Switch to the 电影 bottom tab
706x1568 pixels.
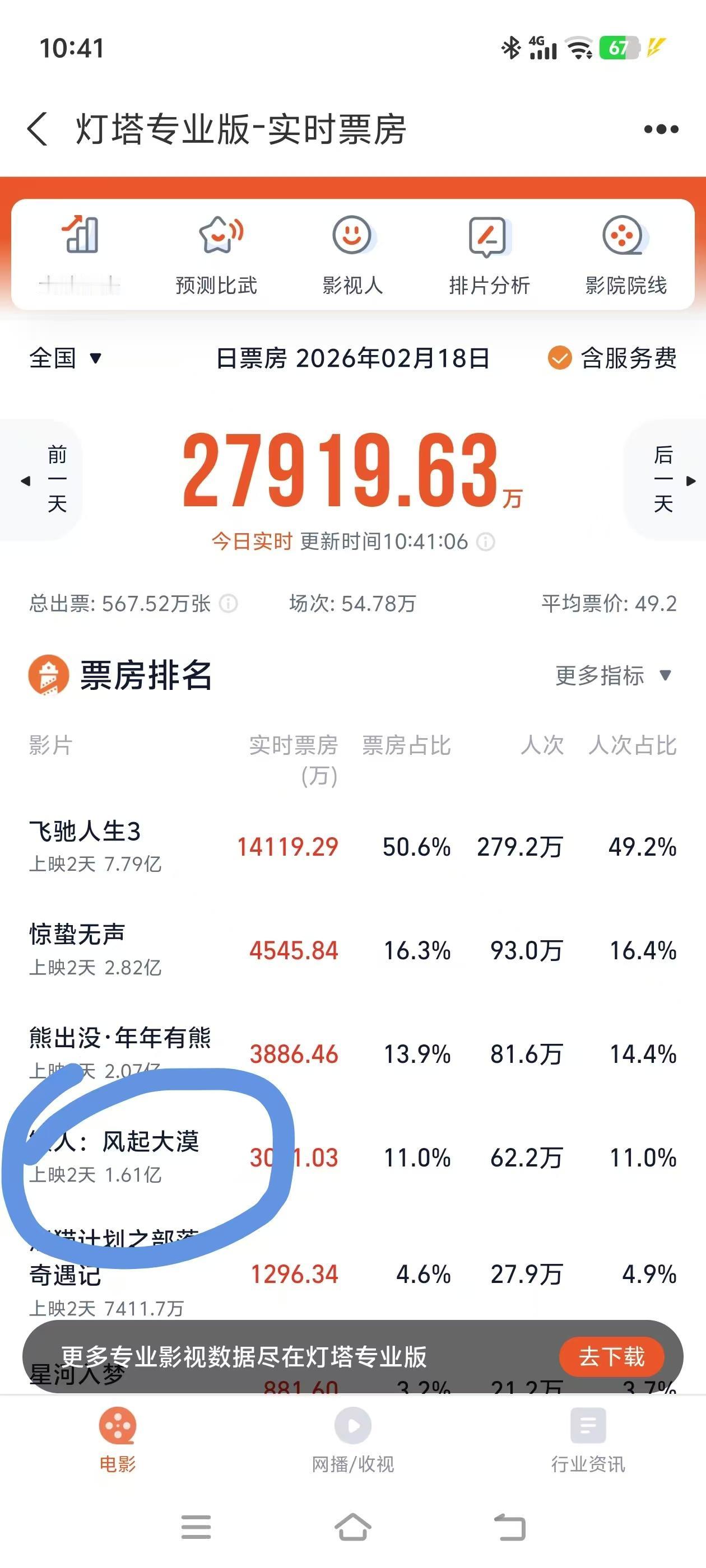119,1443
